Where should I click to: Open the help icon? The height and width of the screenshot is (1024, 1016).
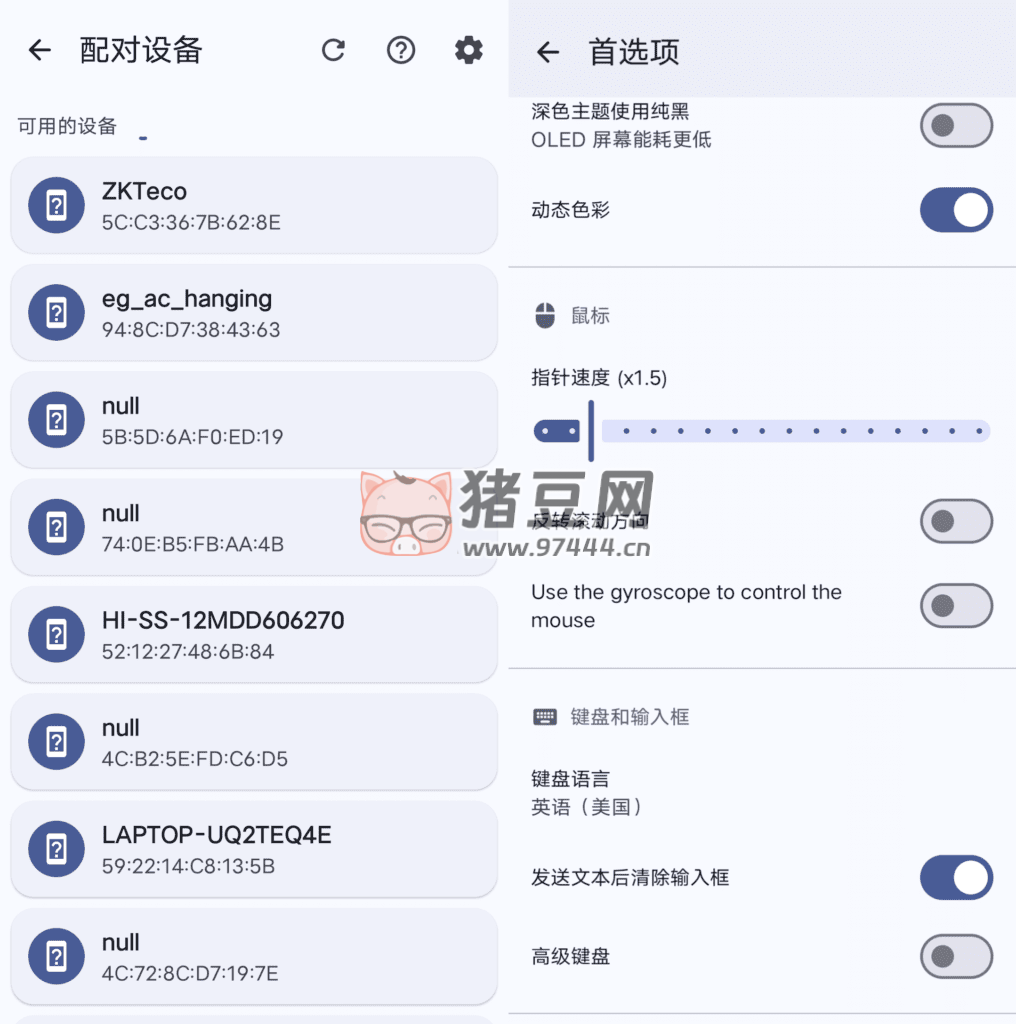pyautogui.click(x=401, y=50)
